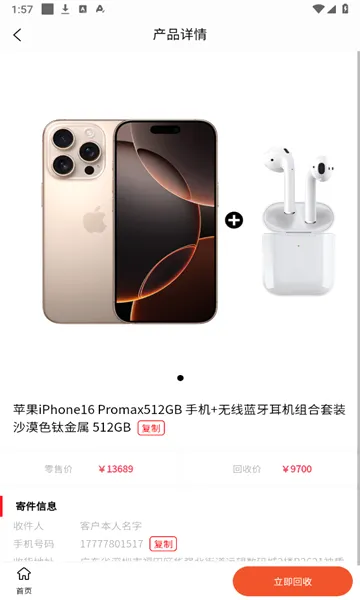This screenshot has width=360, height=600.
Task: Go back from the 产品详情 page
Action: click(x=17, y=35)
